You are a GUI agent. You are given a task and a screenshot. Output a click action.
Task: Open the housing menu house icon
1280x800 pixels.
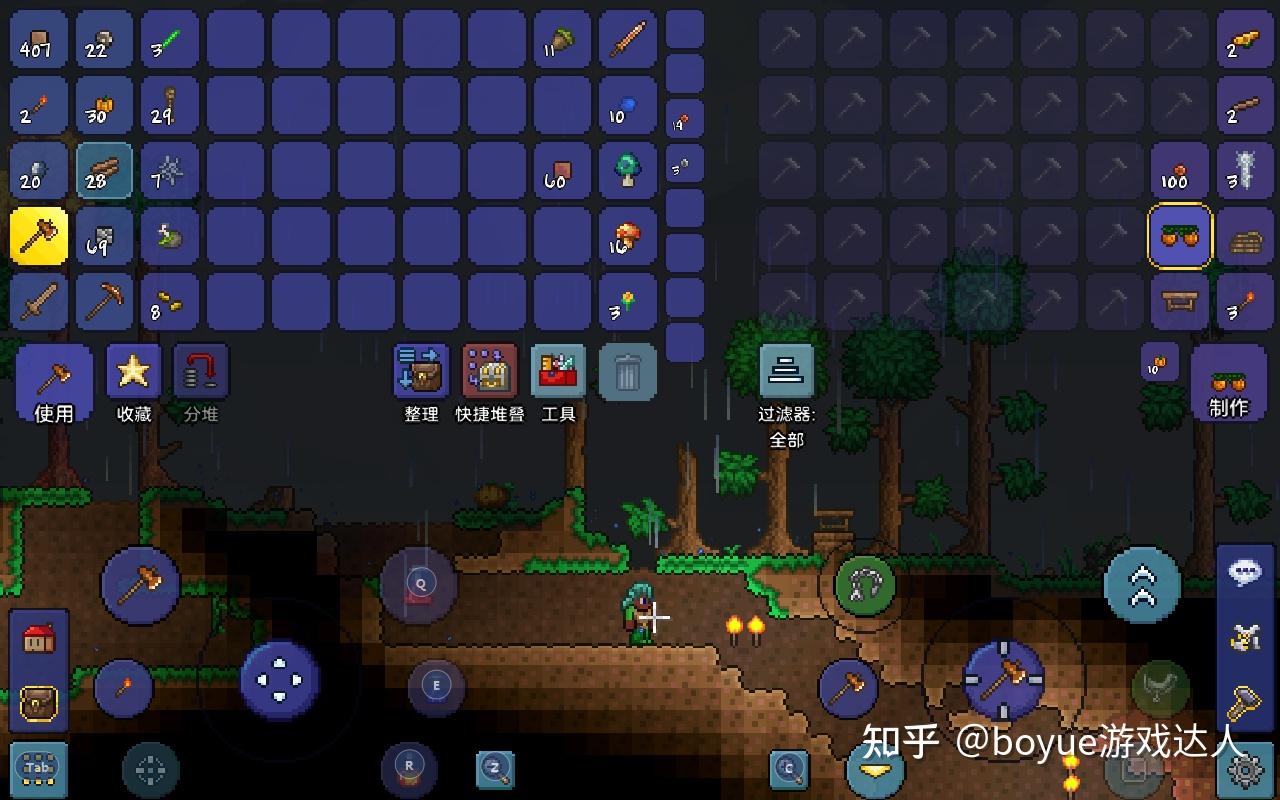[39, 638]
